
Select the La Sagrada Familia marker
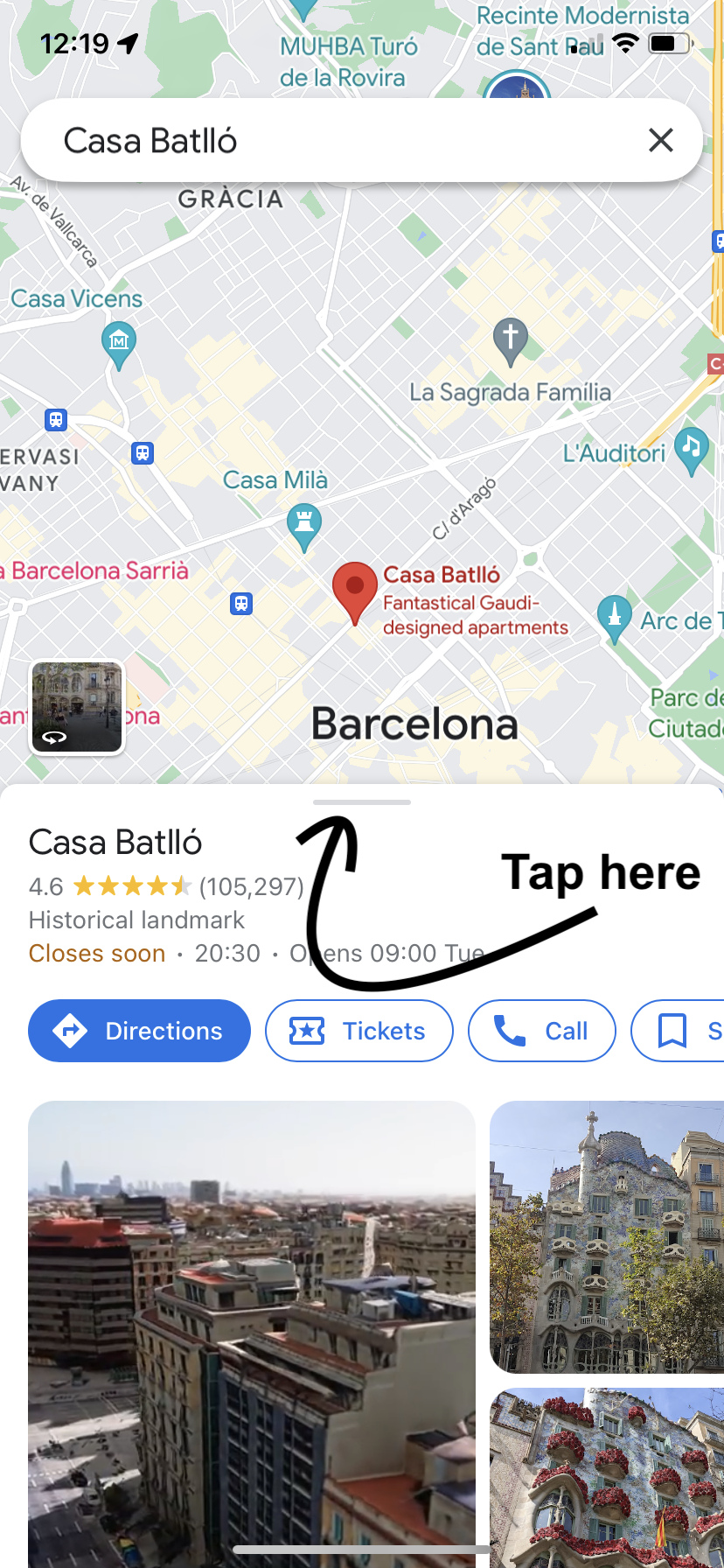coord(511,339)
